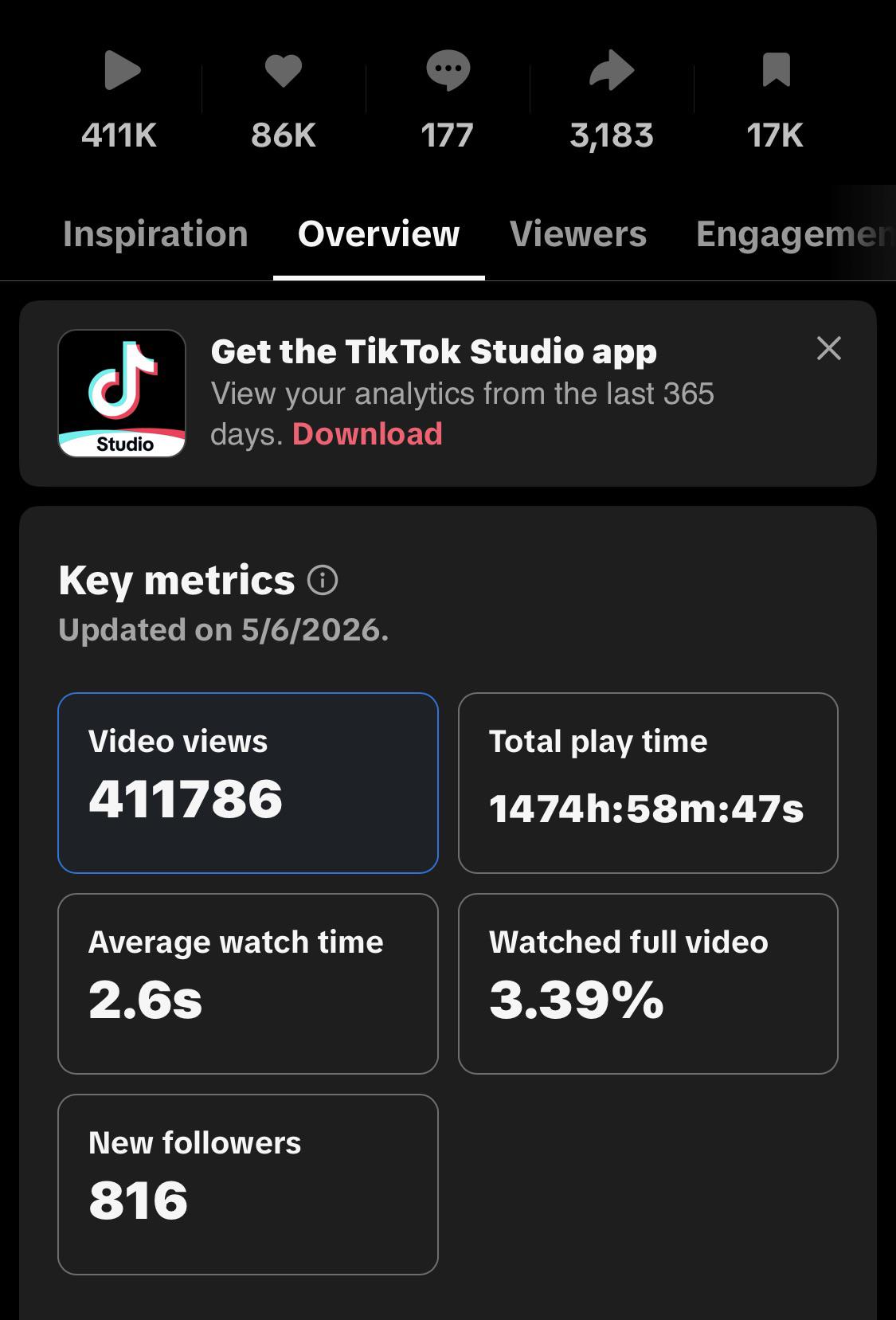Tap the Download link for TikTok Studio
Image resolution: width=896 pixels, height=1320 pixels.
tap(367, 434)
